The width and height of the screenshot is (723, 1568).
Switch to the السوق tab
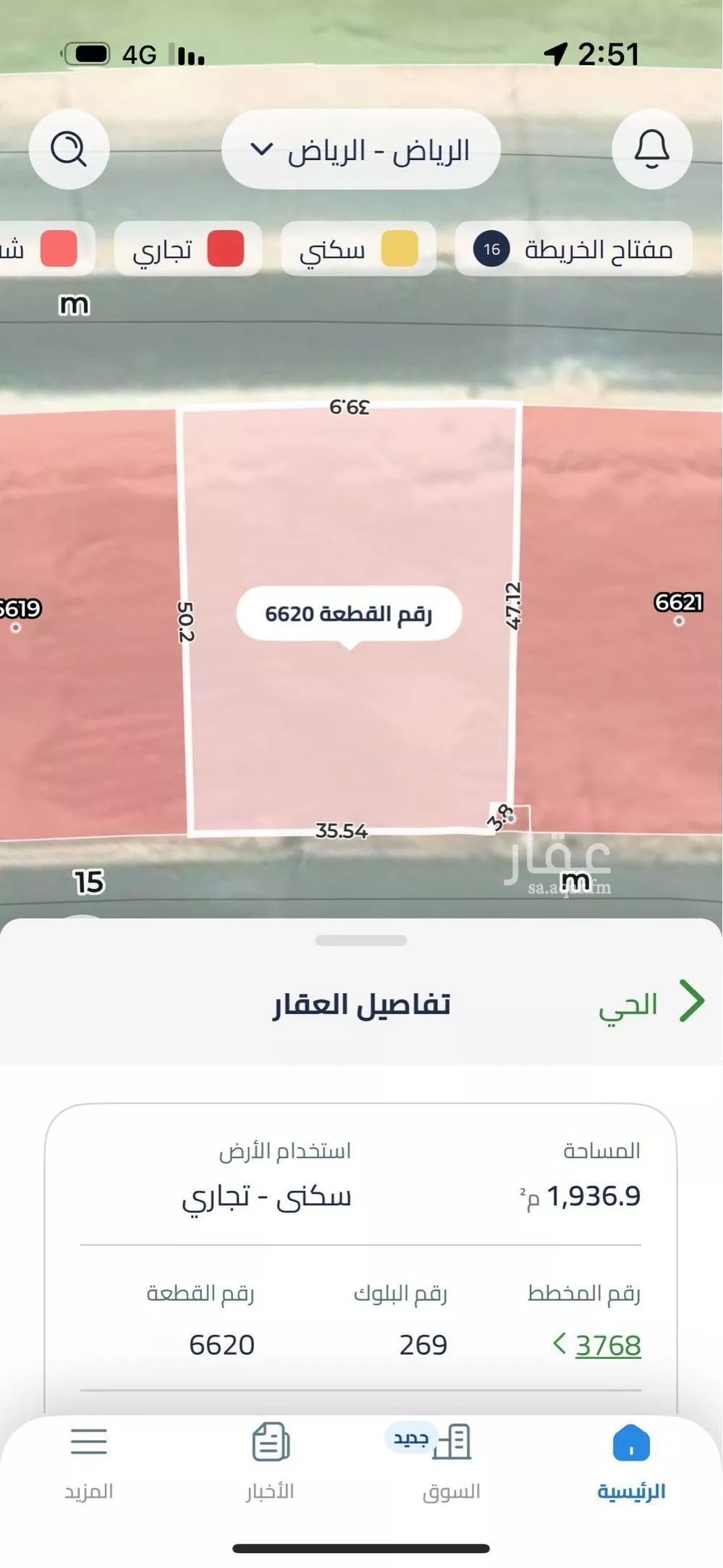click(451, 1459)
